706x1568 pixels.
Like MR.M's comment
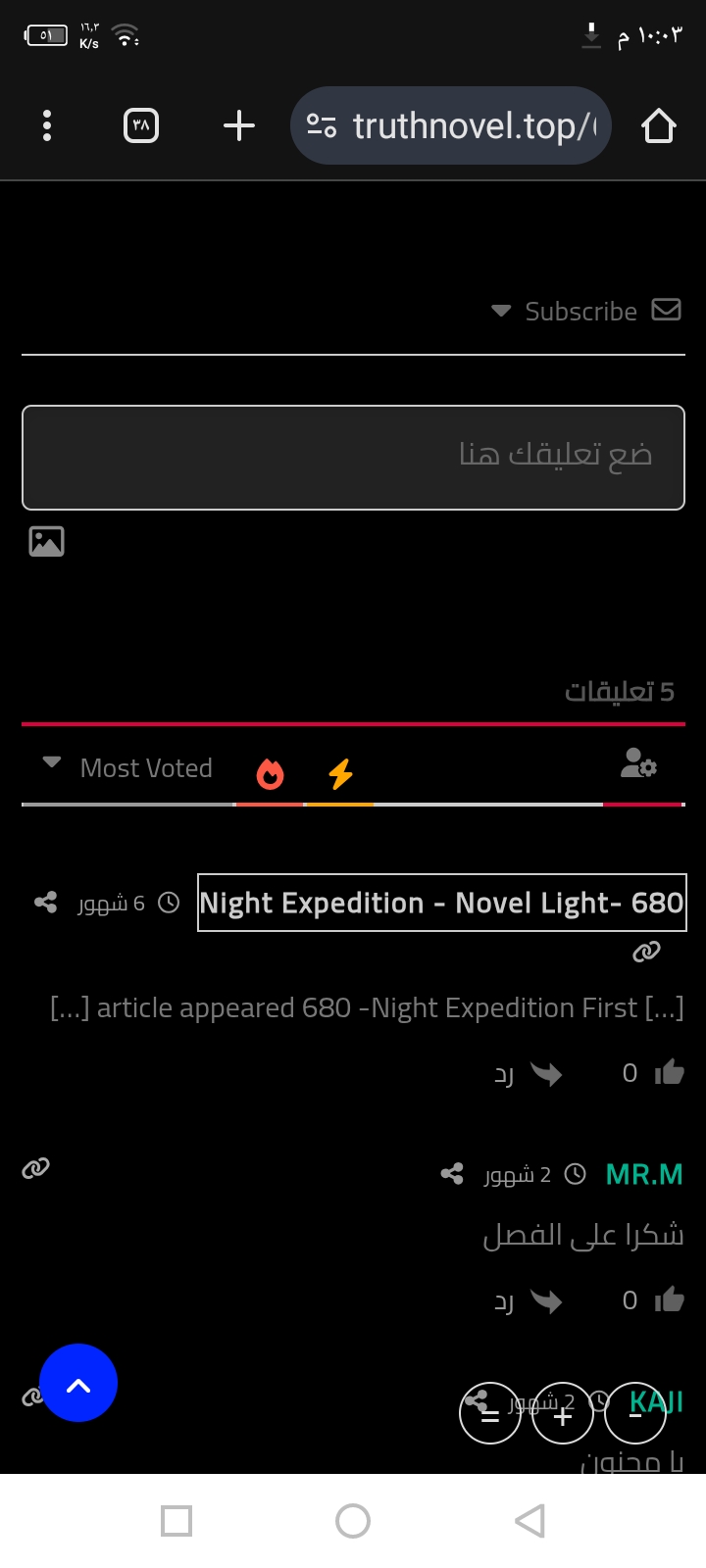pyautogui.click(x=670, y=1299)
